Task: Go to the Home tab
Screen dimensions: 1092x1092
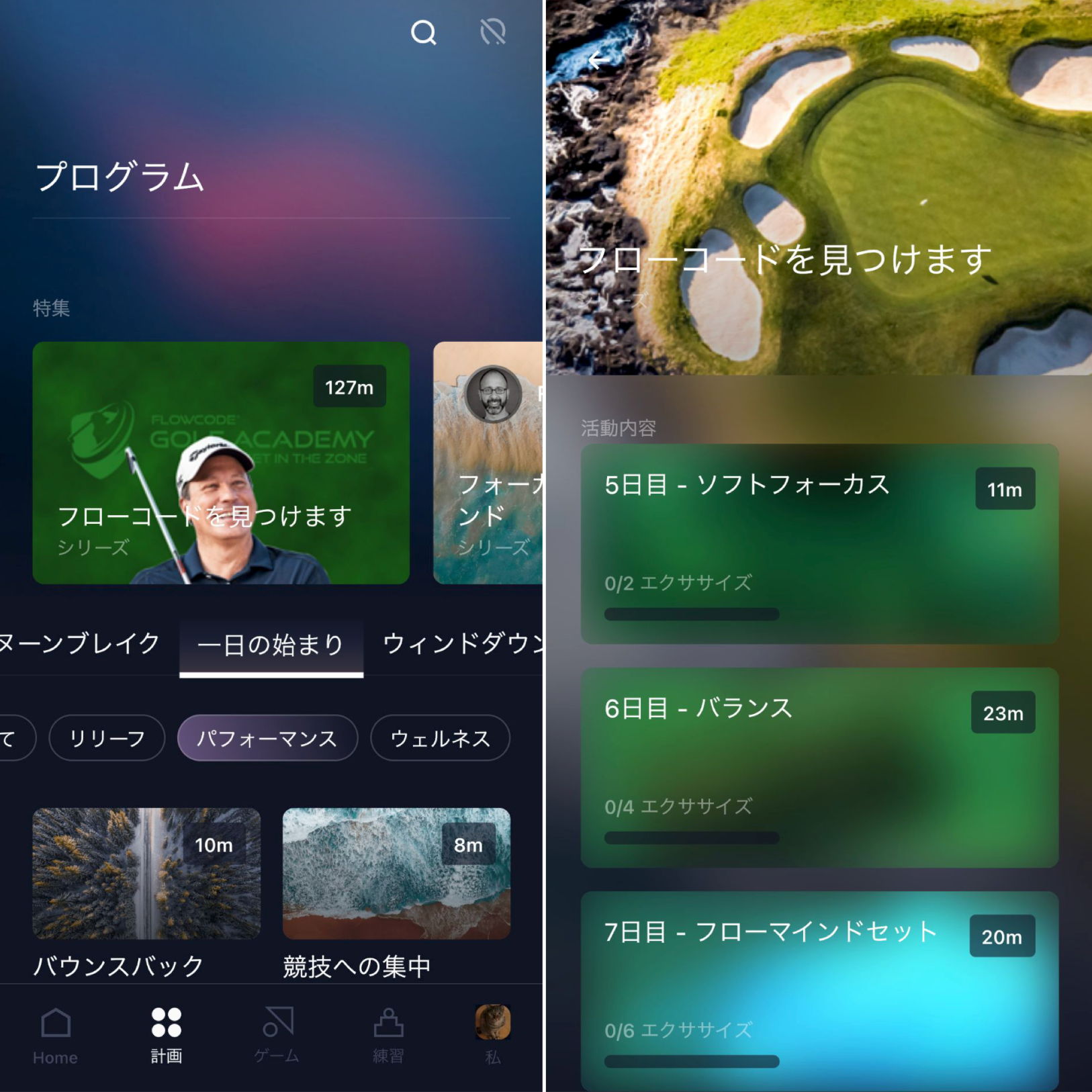Action: (x=56, y=1036)
